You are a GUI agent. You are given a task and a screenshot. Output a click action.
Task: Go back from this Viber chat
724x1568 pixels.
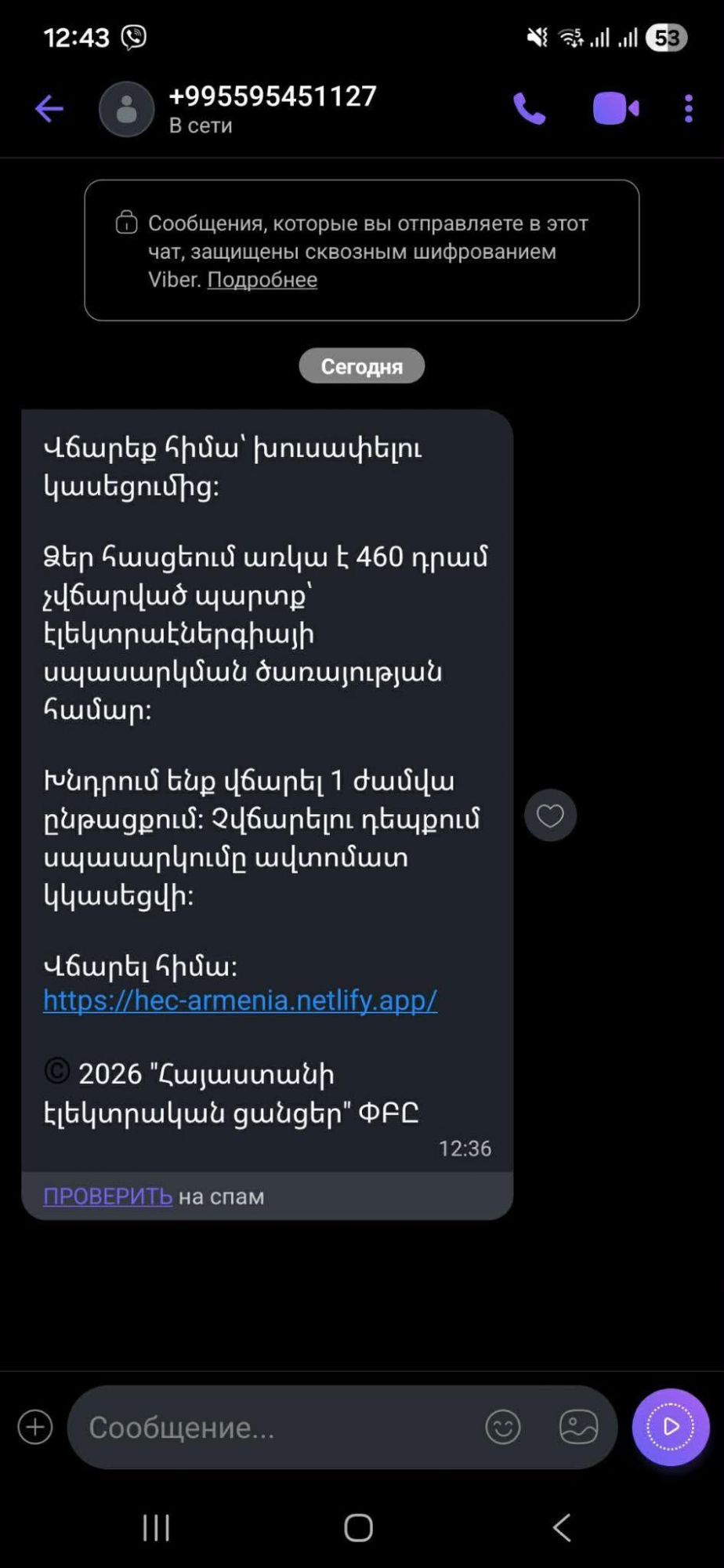tap(49, 108)
